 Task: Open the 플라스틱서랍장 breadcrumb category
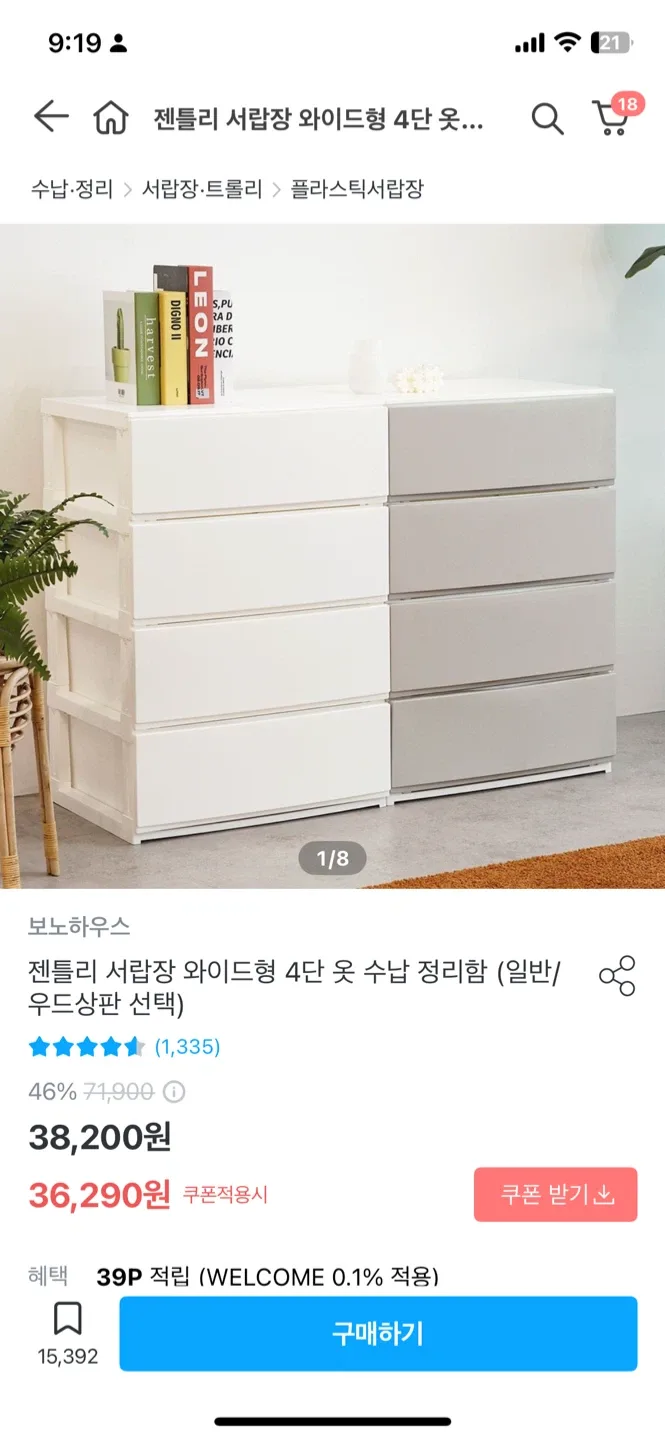coord(357,188)
